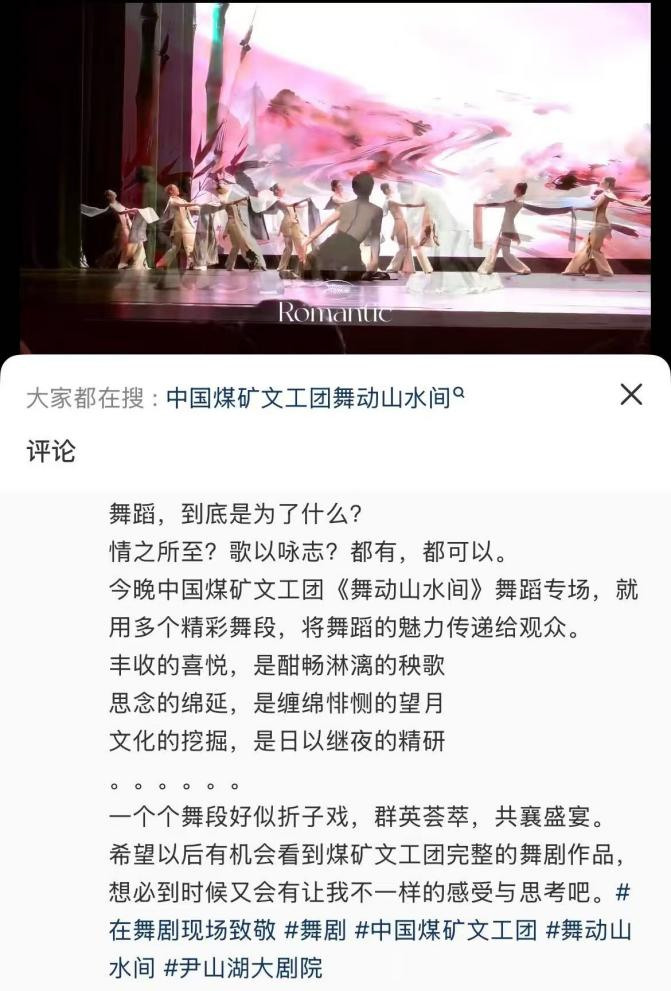Open hashtag #中国煤矿文工团
Image resolution: width=671 pixels, height=991 pixels.
(445, 929)
